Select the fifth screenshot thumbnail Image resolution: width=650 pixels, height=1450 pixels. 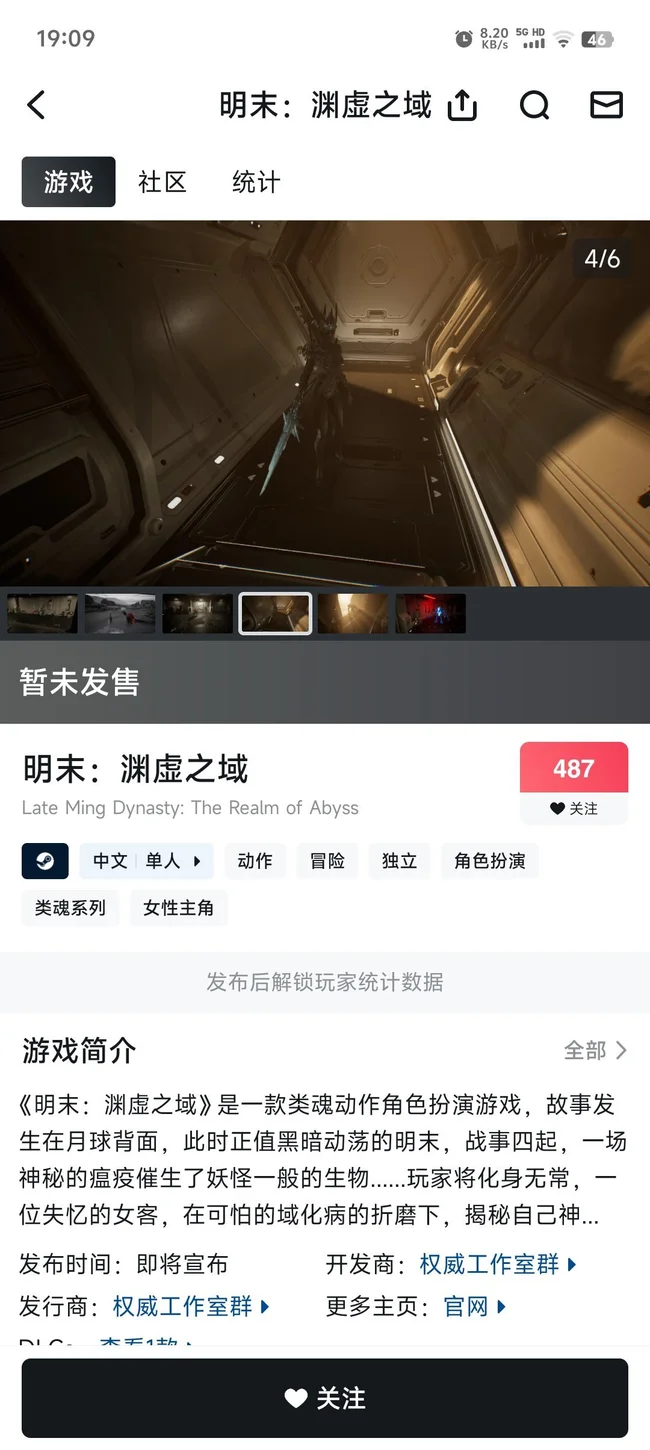tap(353, 614)
